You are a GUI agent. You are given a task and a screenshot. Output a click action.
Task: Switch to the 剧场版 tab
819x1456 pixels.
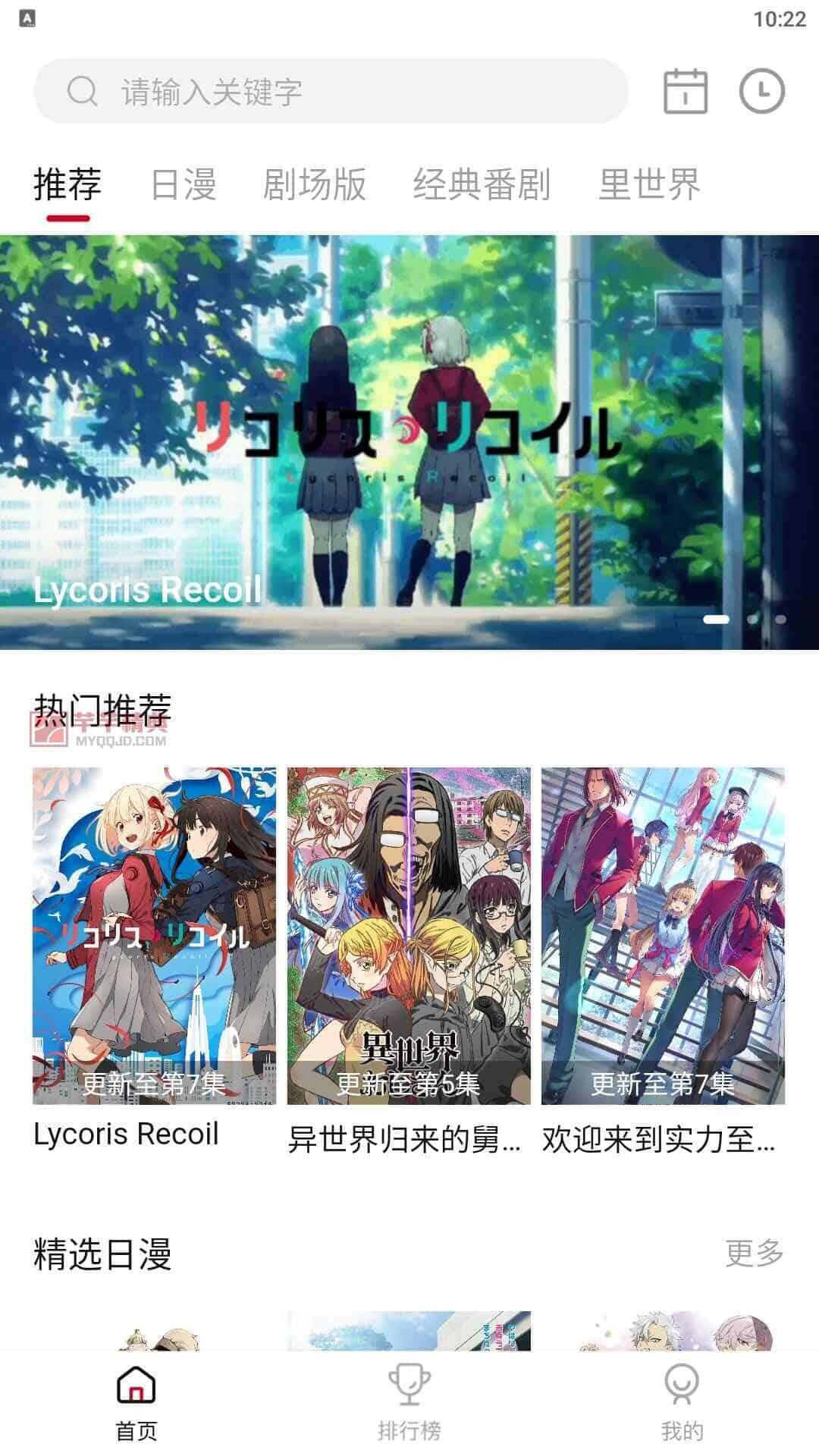(x=314, y=184)
